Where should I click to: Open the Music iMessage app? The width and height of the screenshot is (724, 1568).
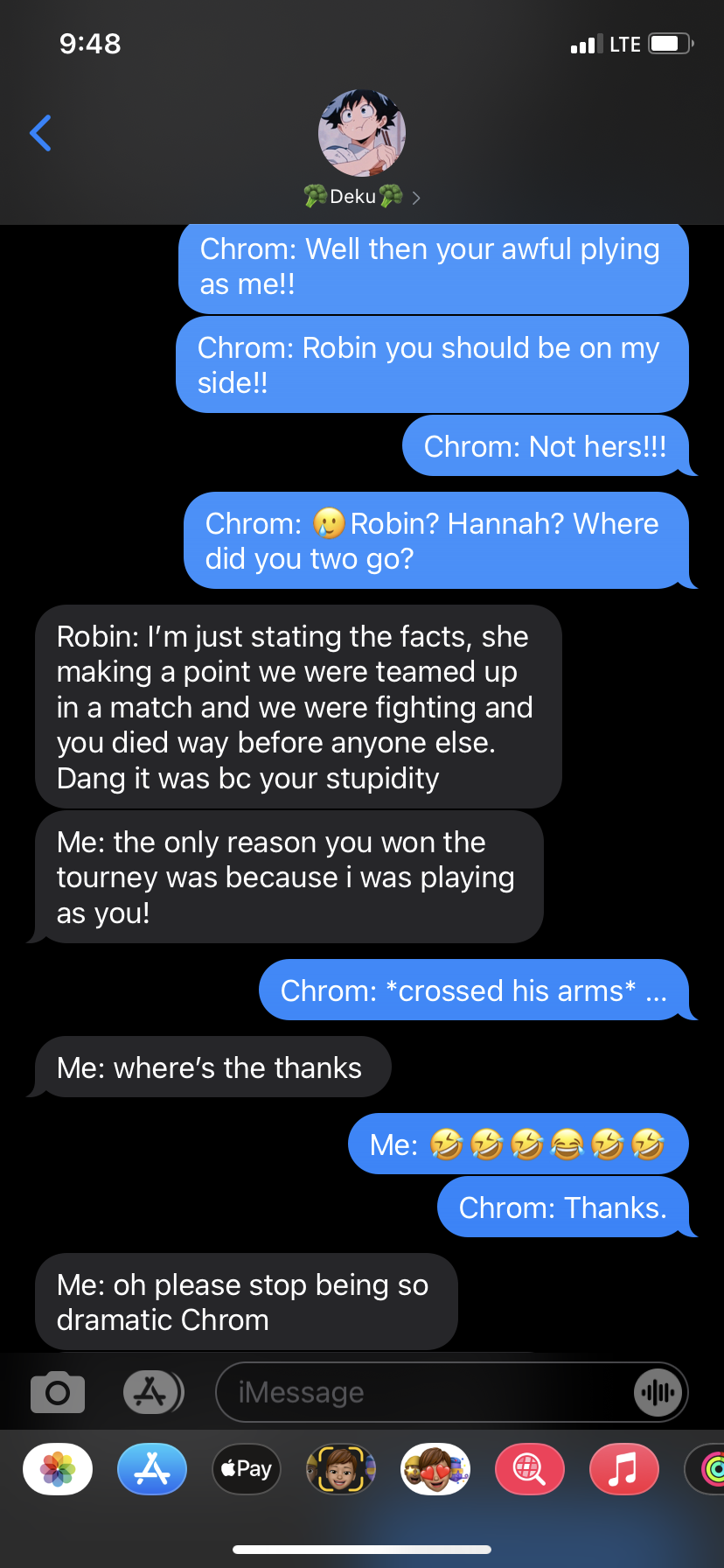623,1469
